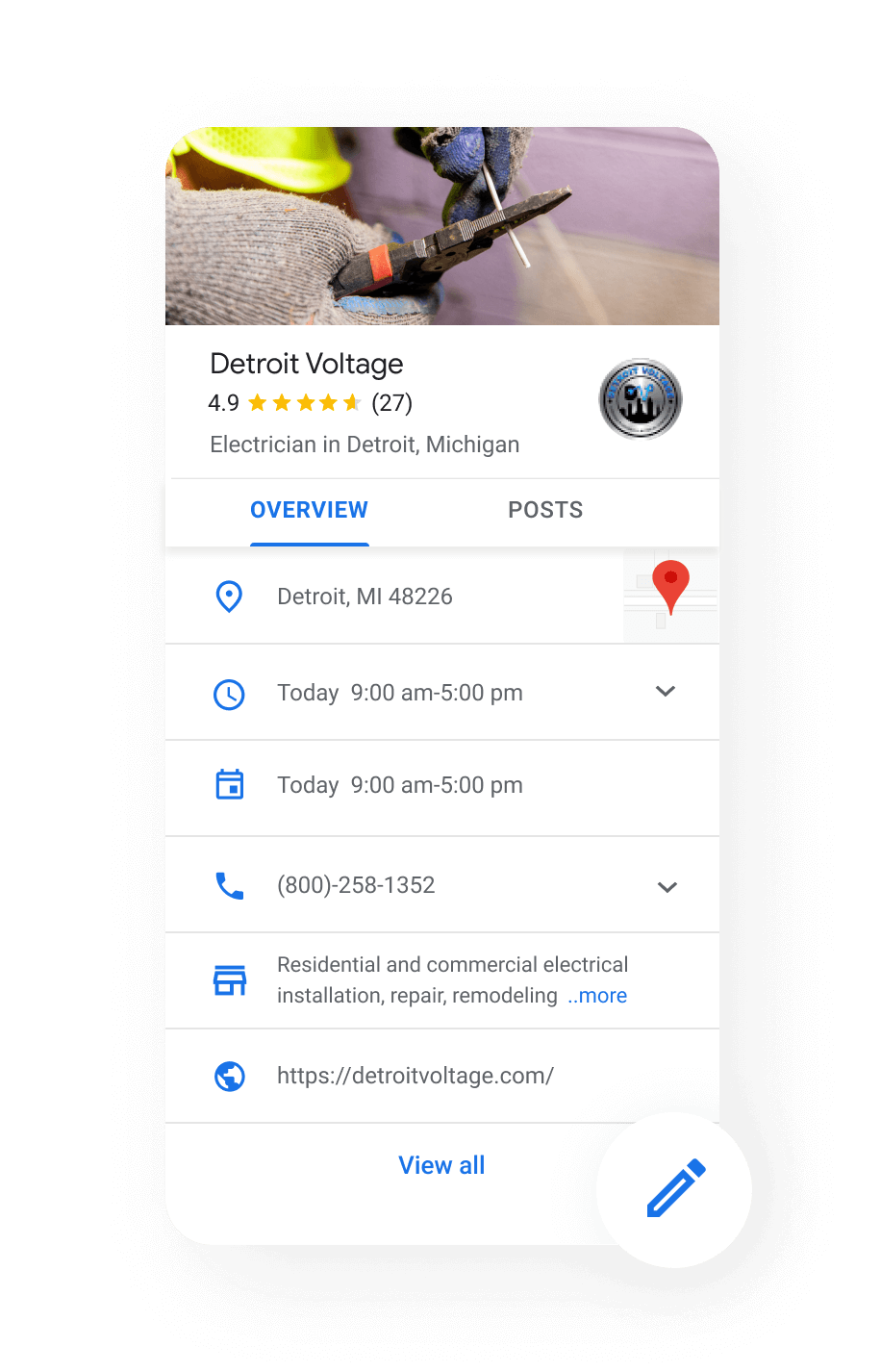The image size is (881, 1372).
Task: Switch to the POSTS tab
Action: [545, 510]
